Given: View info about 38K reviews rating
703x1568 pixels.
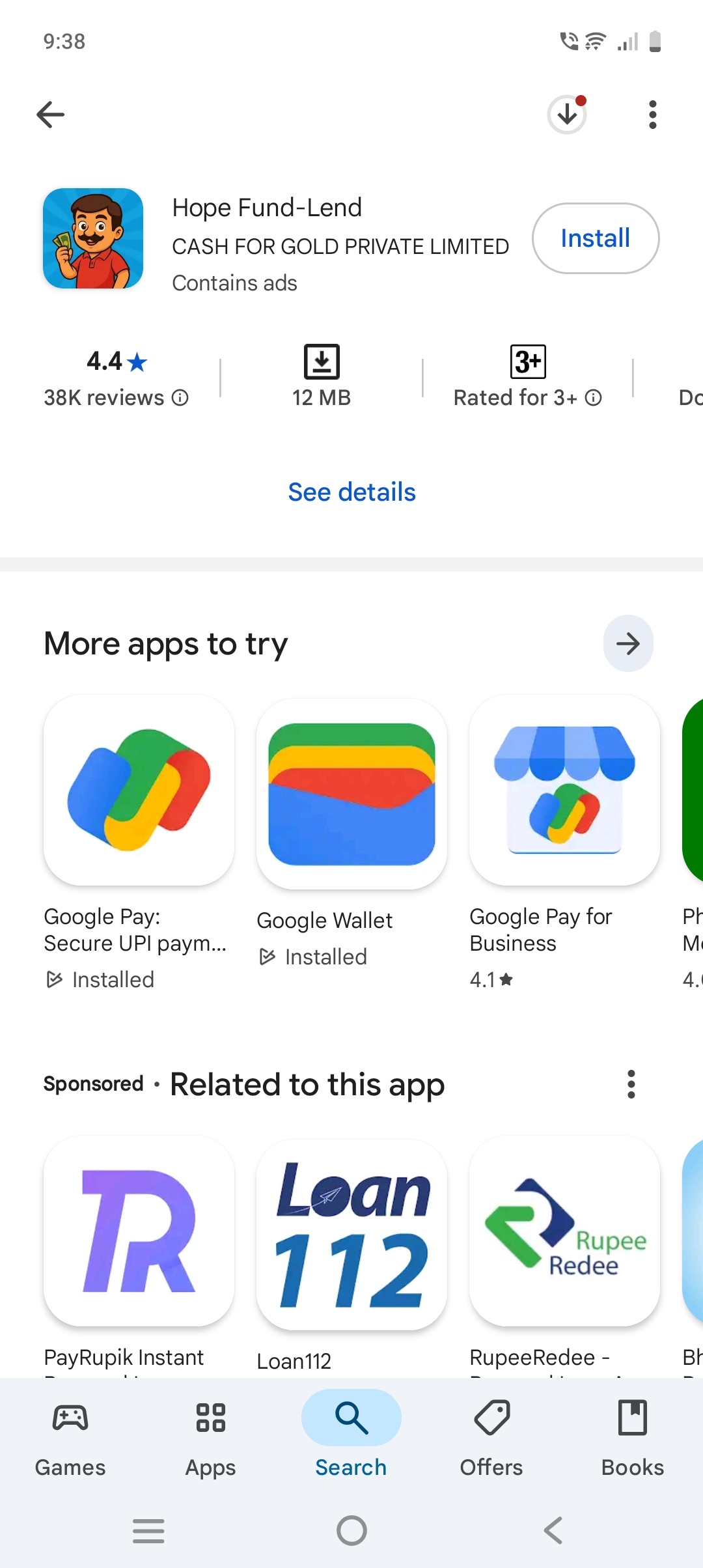Looking at the screenshot, I should click(x=180, y=398).
